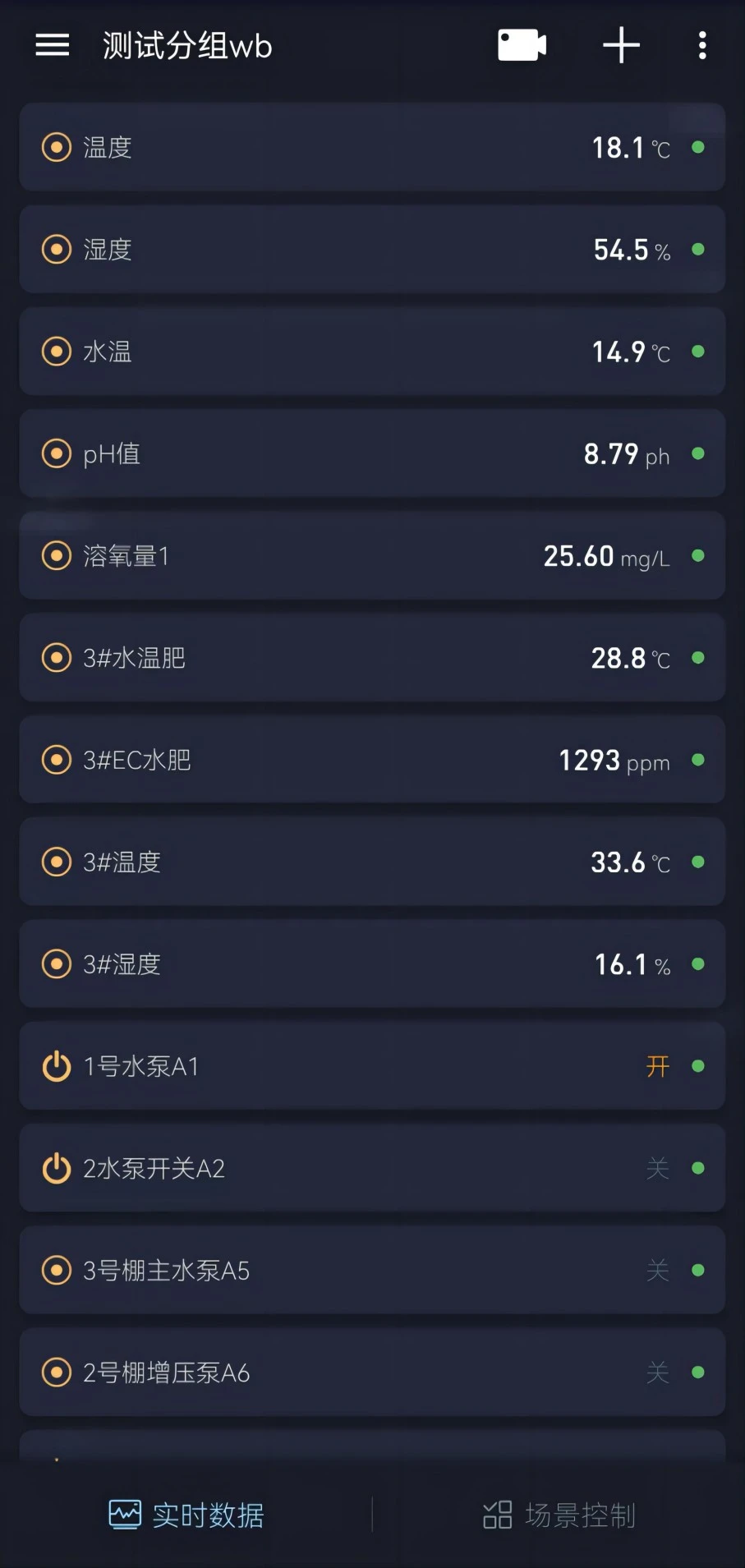Viewport: 745px width, 1568px height.
Task: Switch to the 场景控制 tab
Action: pyautogui.click(x=559, y=1515)
